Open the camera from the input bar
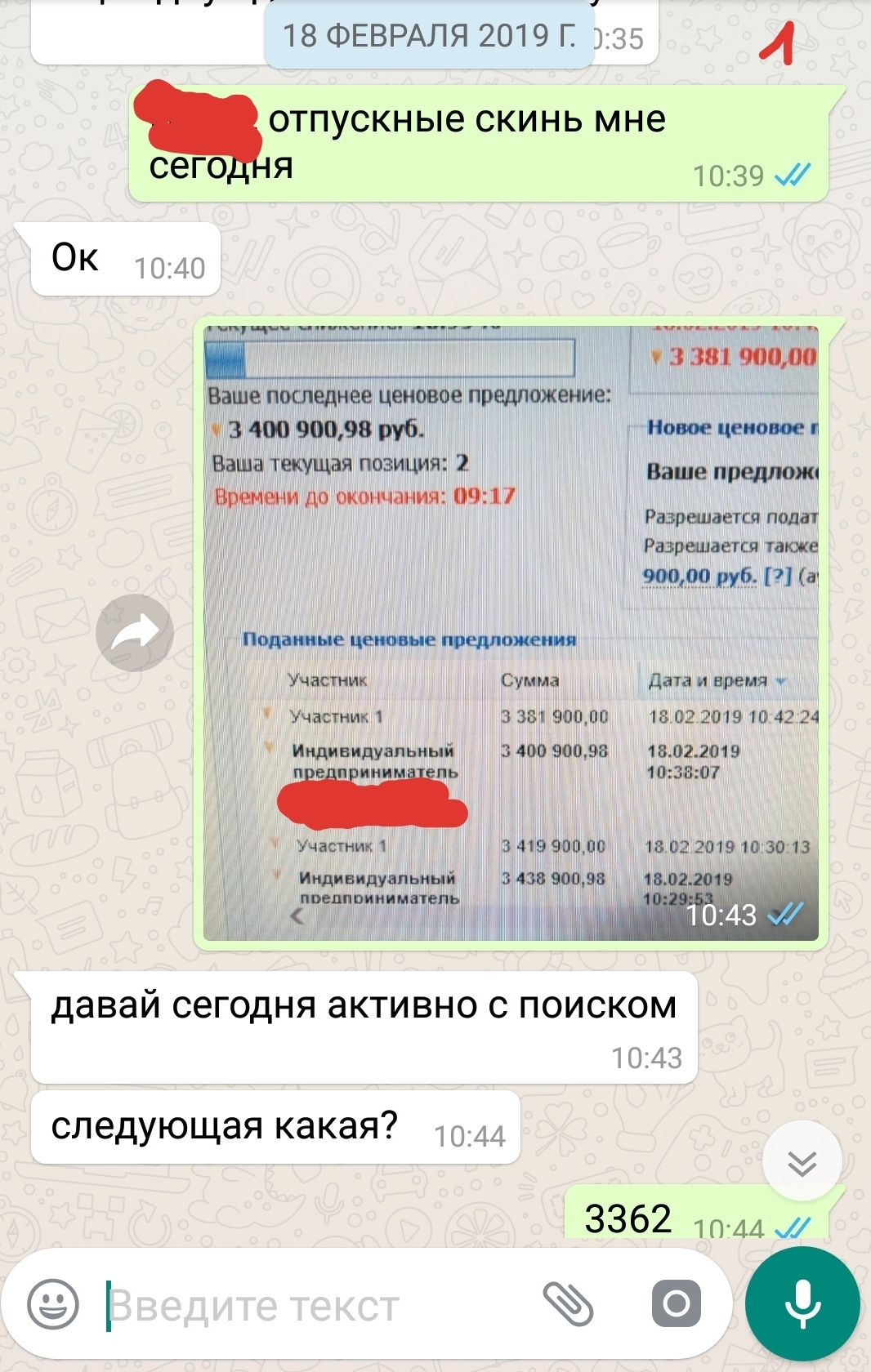The image size is (871, 1372). pos(676,1304)
